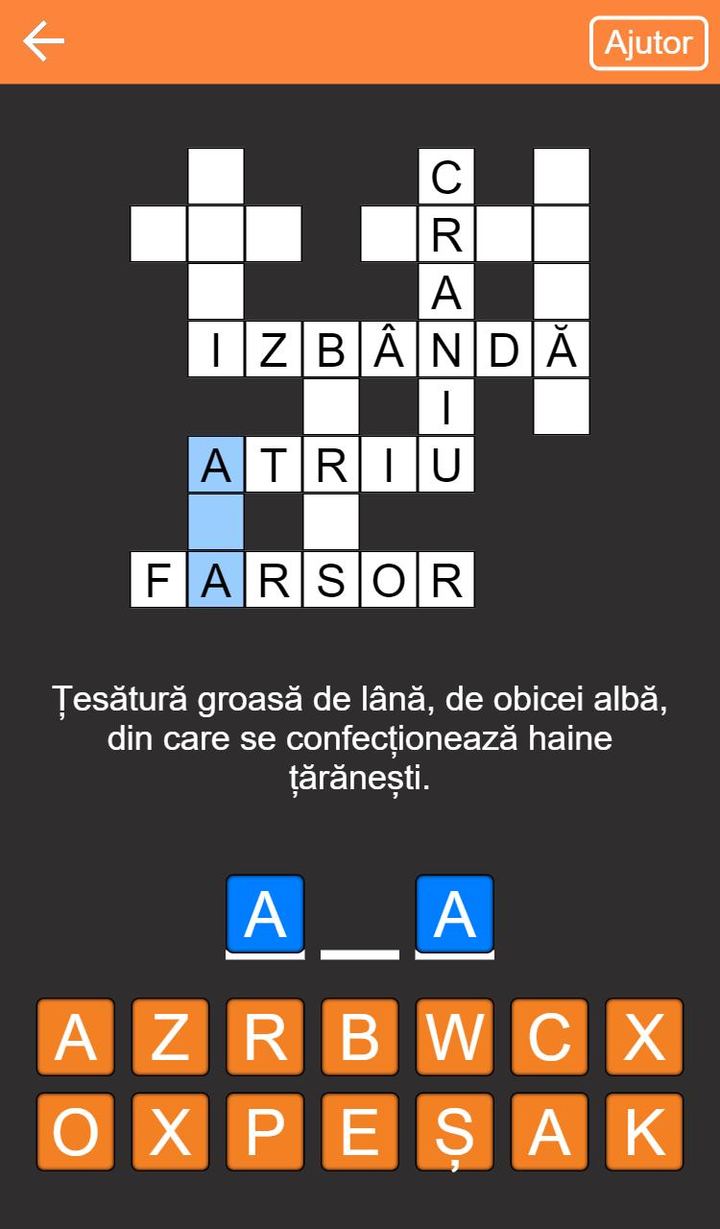
Task: Choose the letter E tile
Action: click(x=360, y=1132)
